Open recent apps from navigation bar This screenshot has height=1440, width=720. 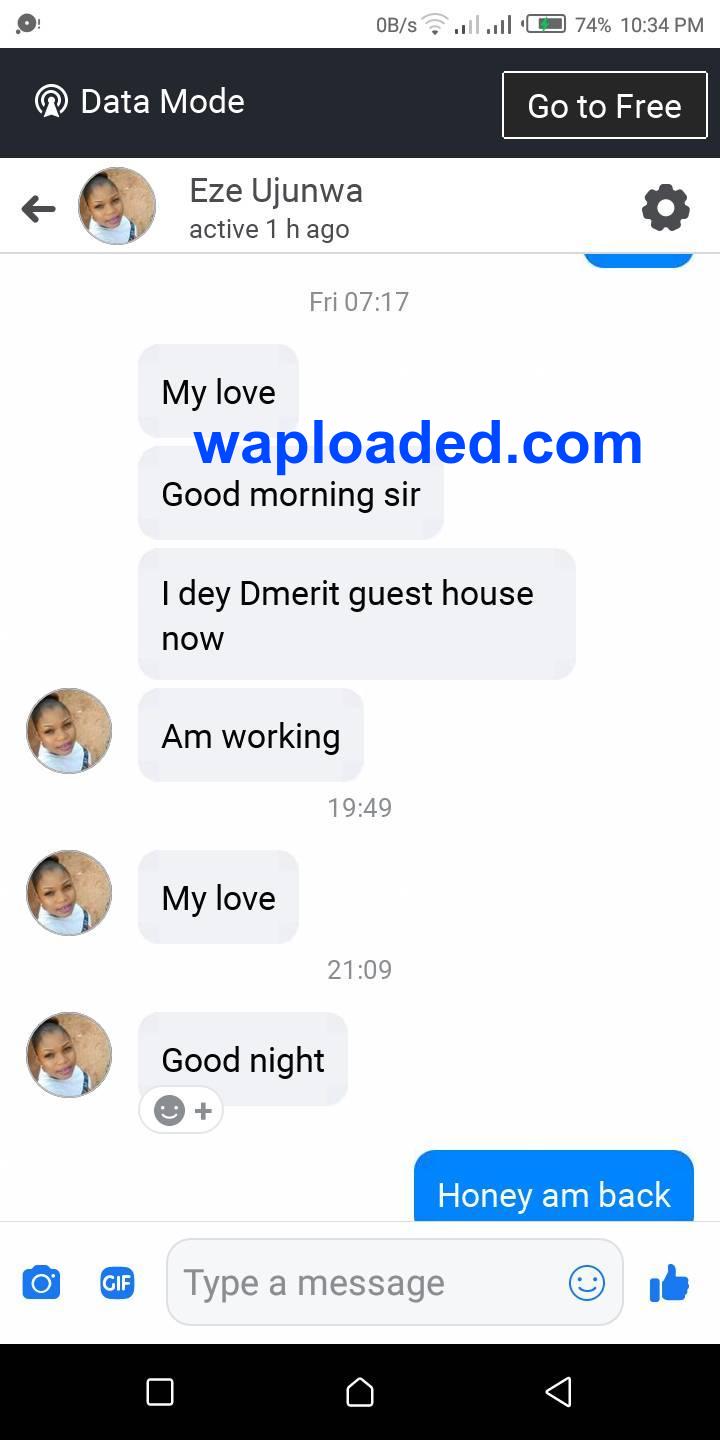[x=160, y=1392]
